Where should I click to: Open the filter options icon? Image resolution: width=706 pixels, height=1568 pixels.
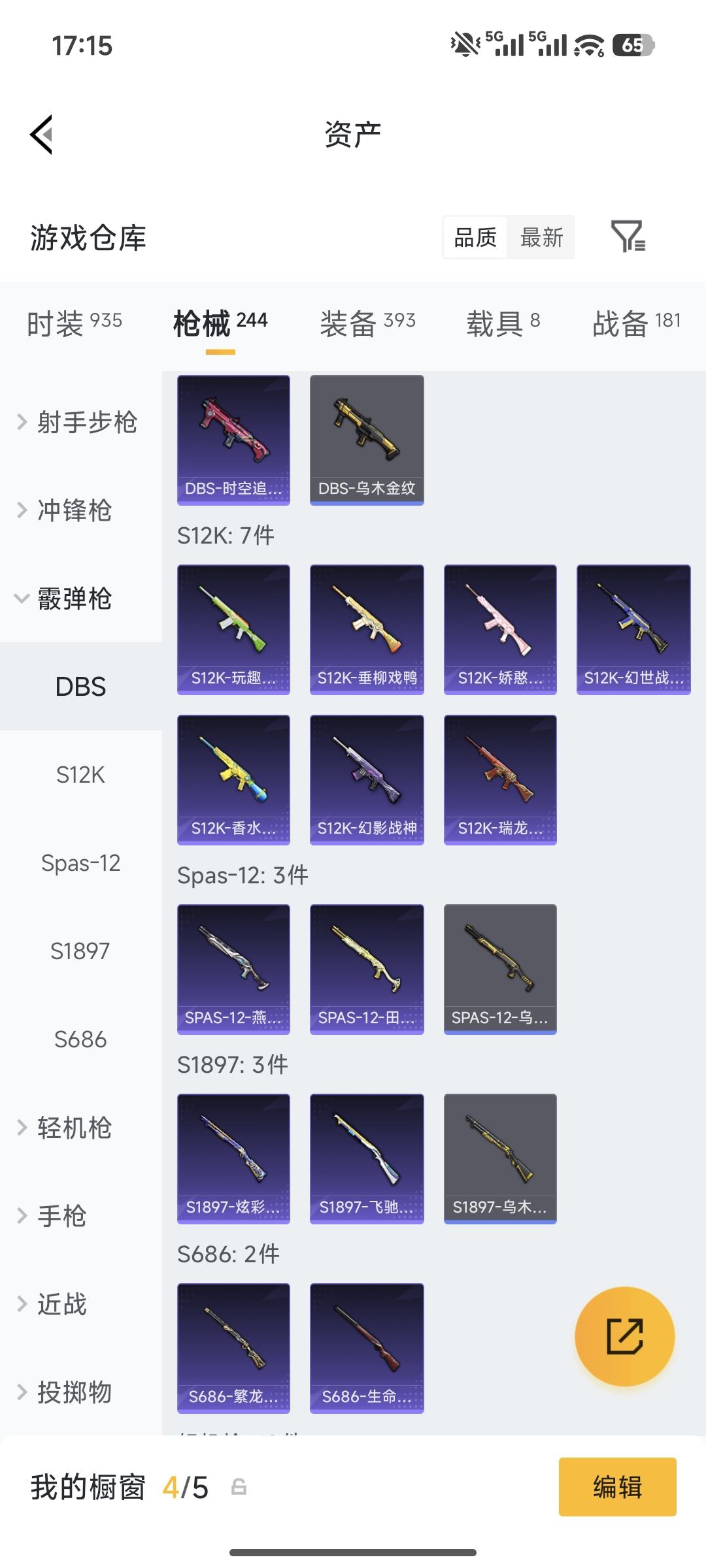coord(630,238)
